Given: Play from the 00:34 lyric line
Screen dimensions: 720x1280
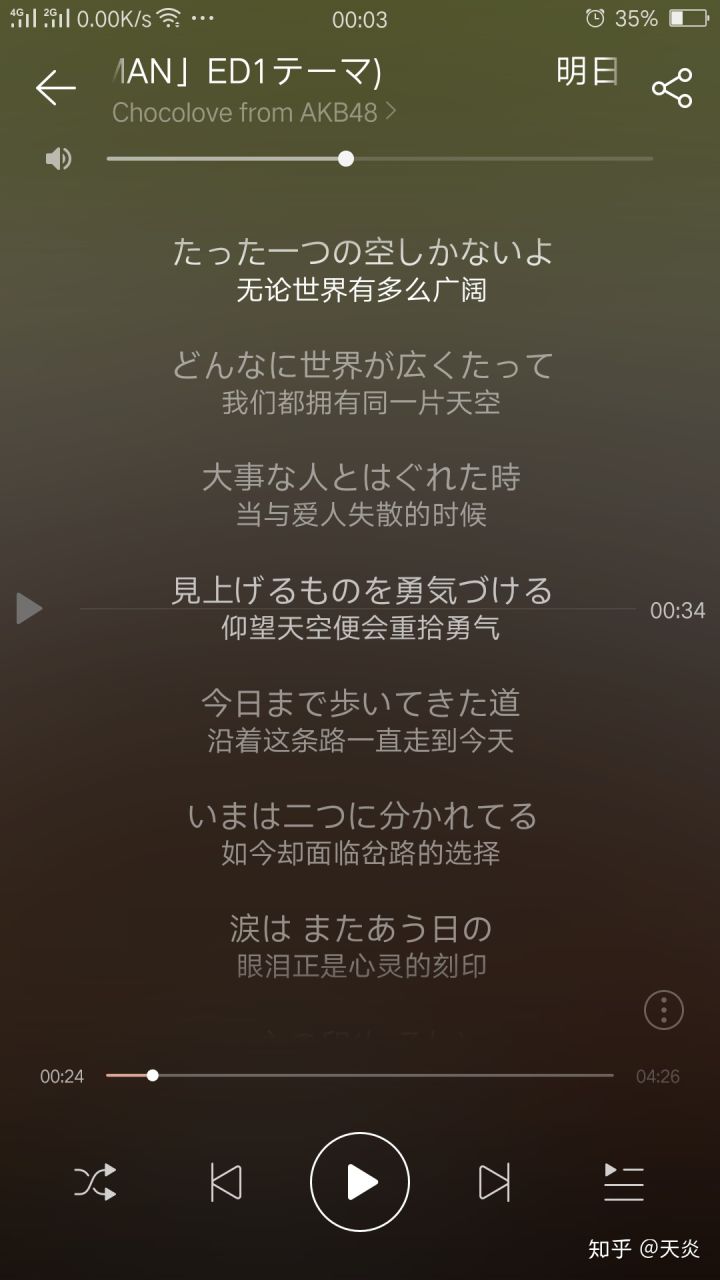Looking at the screenshot, I should [x=29, y=608].
